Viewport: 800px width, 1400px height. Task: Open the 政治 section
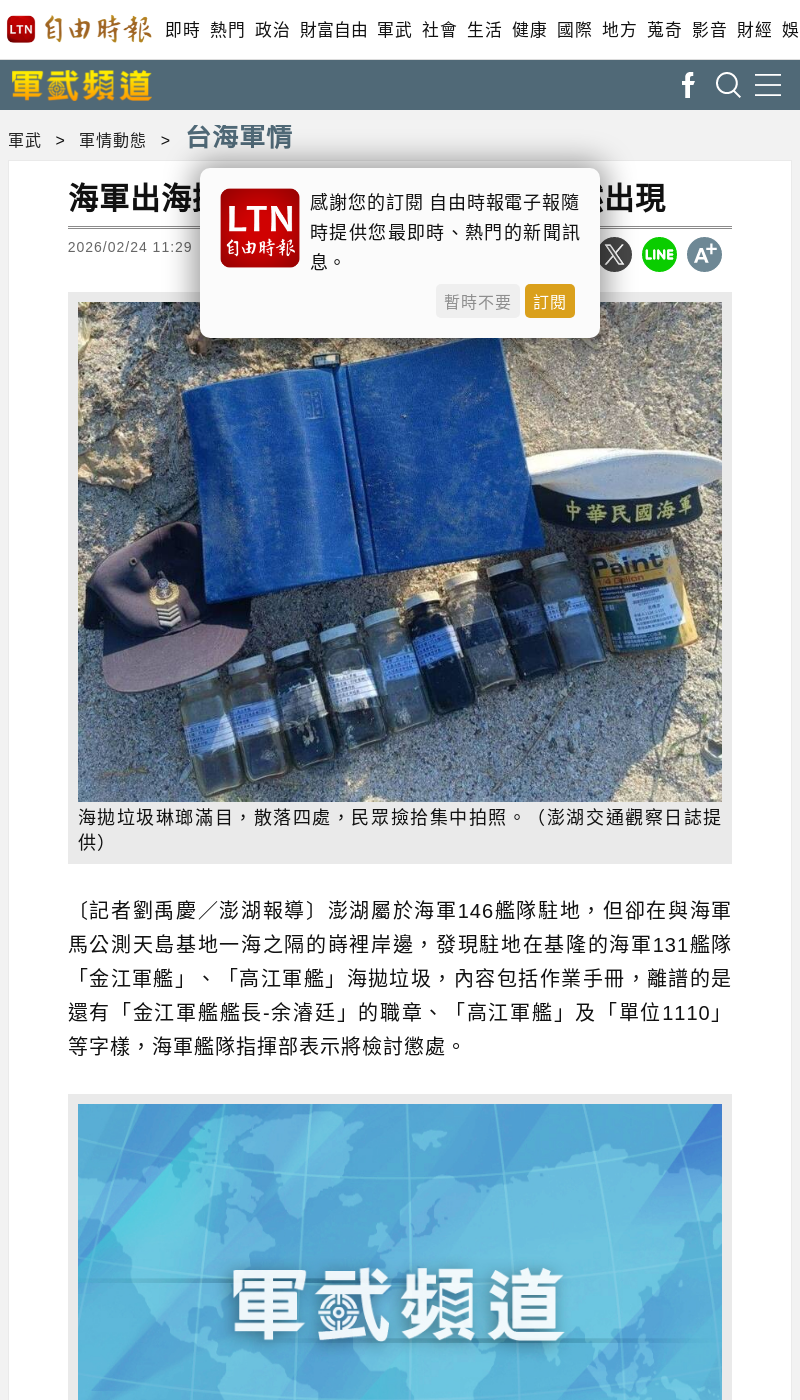272,30
